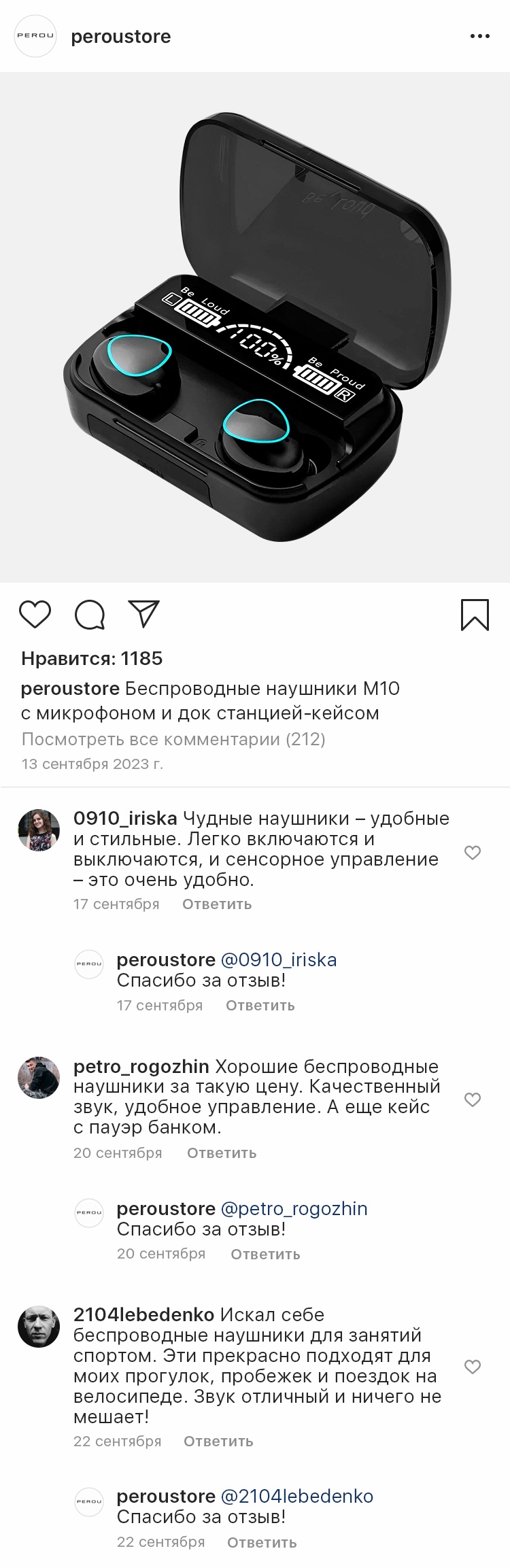This screenshot has height=1568, width=510.
Task: Like petro_rogozhin's comment
Action: [473, 1099]
